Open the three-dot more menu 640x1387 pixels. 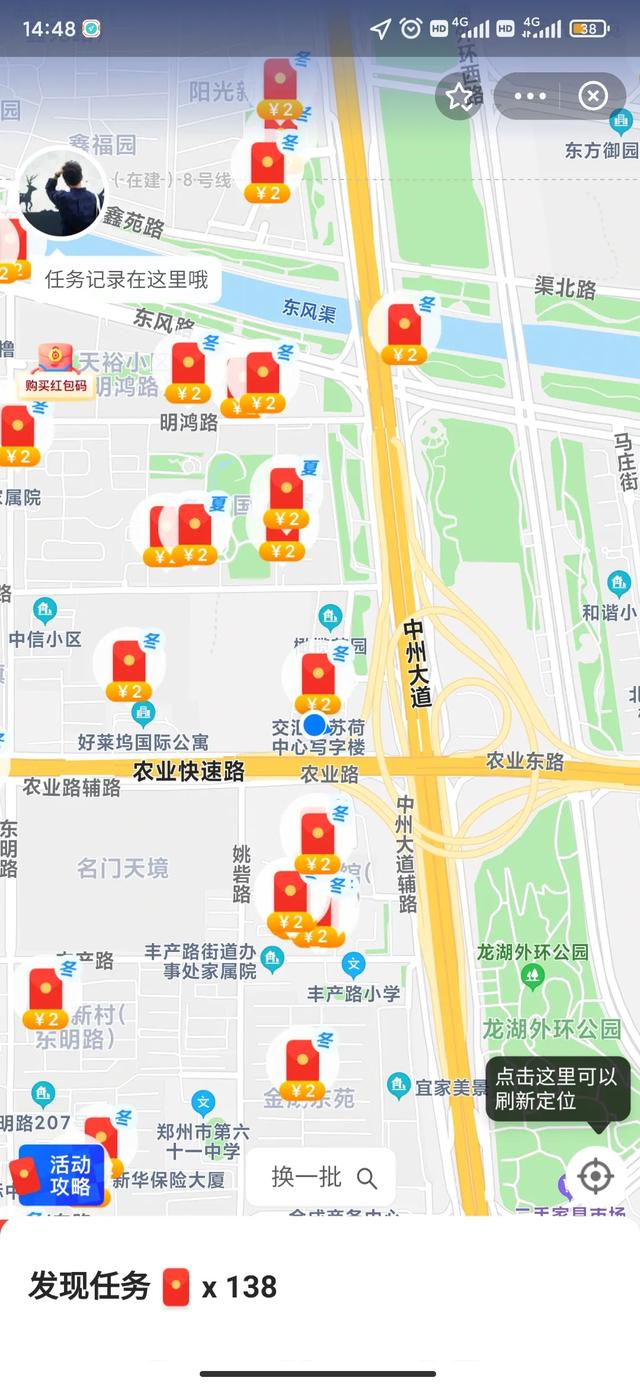click(x=530, y=96)
